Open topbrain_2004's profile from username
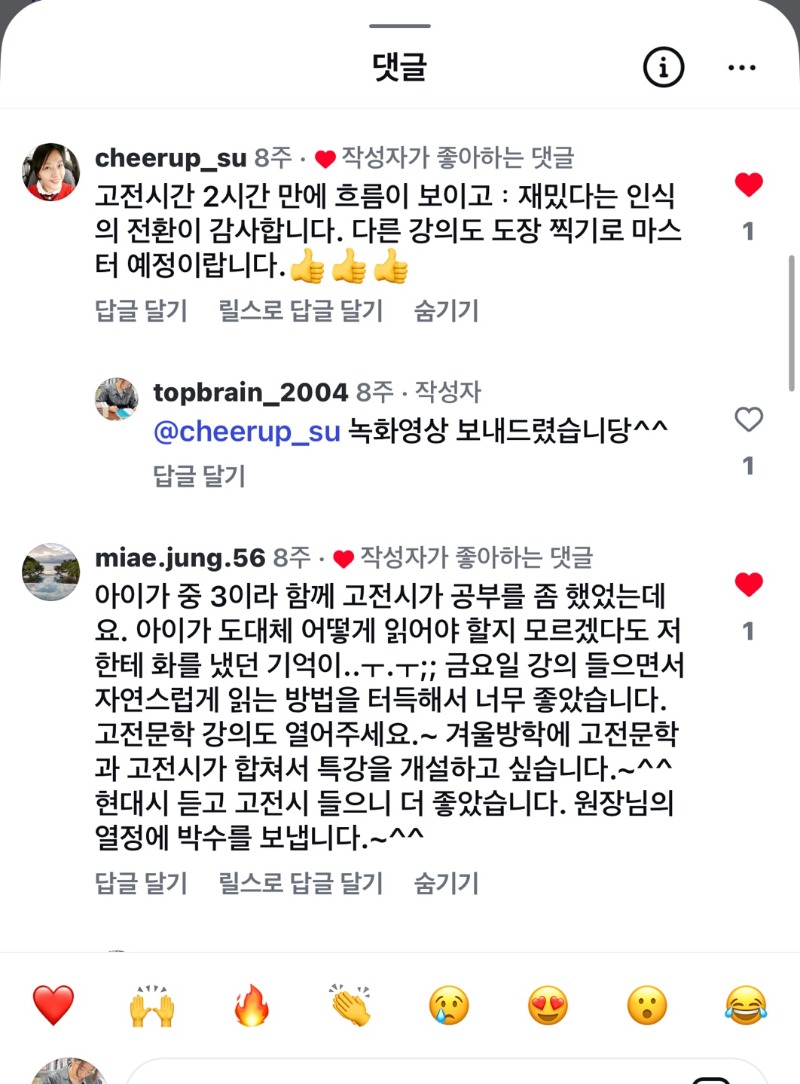 tap(251, 392)
